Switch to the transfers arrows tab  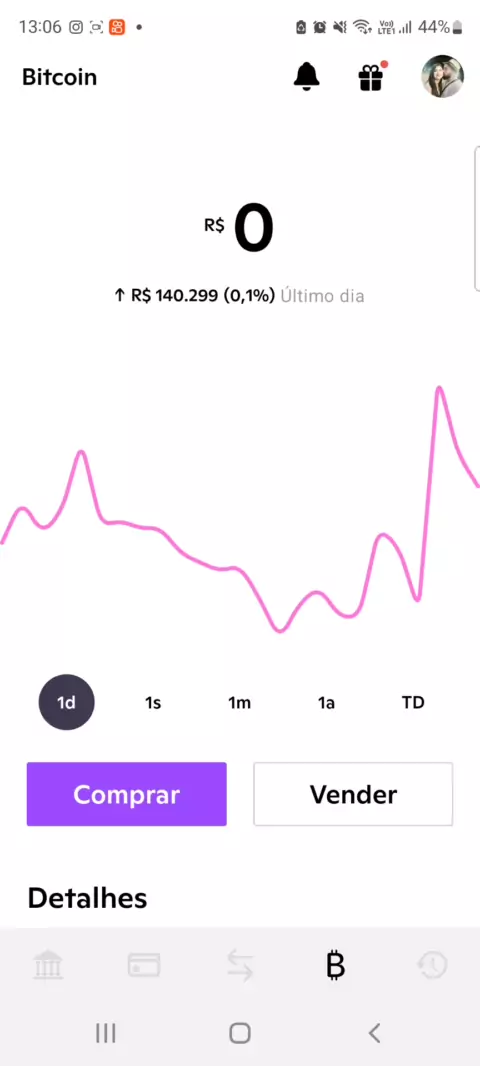click(240, 965)
